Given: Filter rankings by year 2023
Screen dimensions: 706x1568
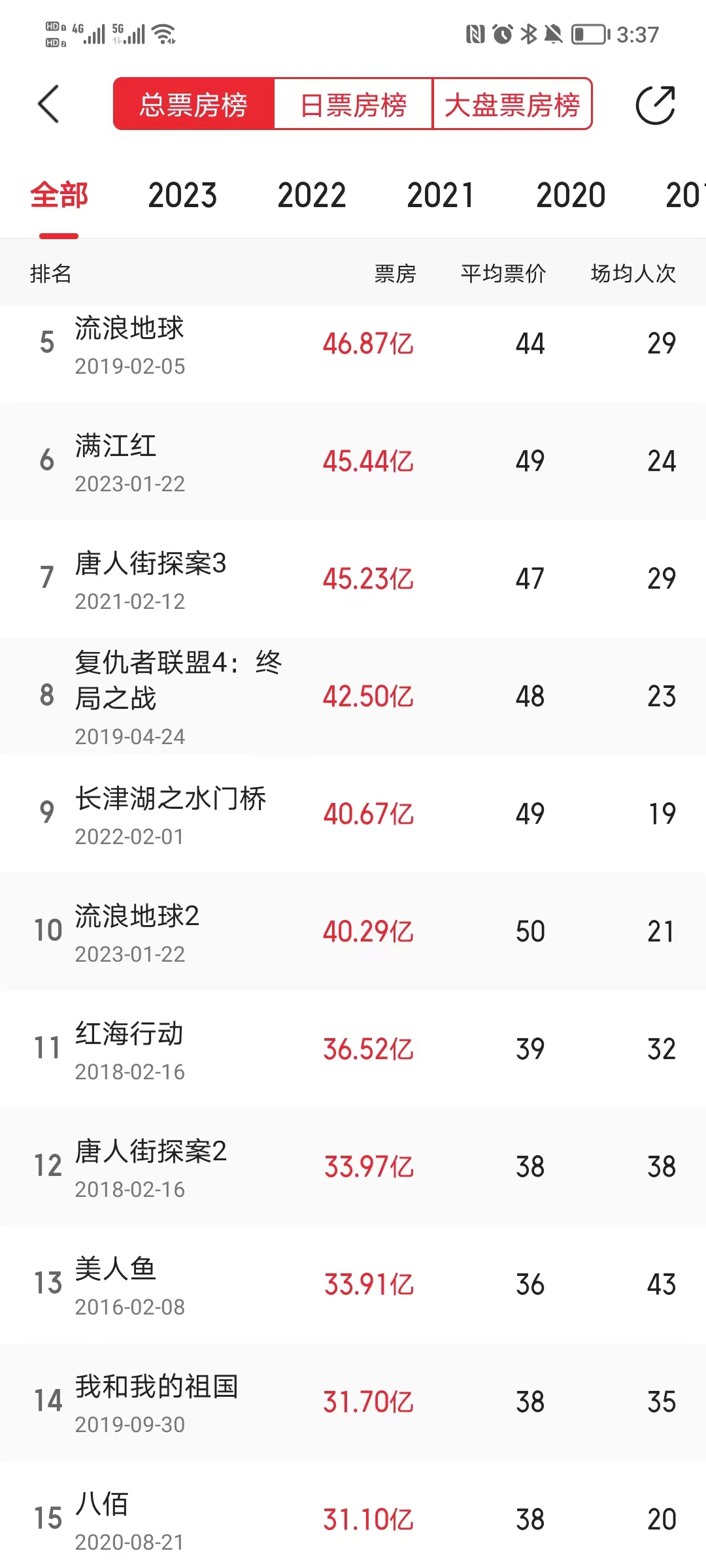Looking at the screenshot, I should (x=182, y=195).
